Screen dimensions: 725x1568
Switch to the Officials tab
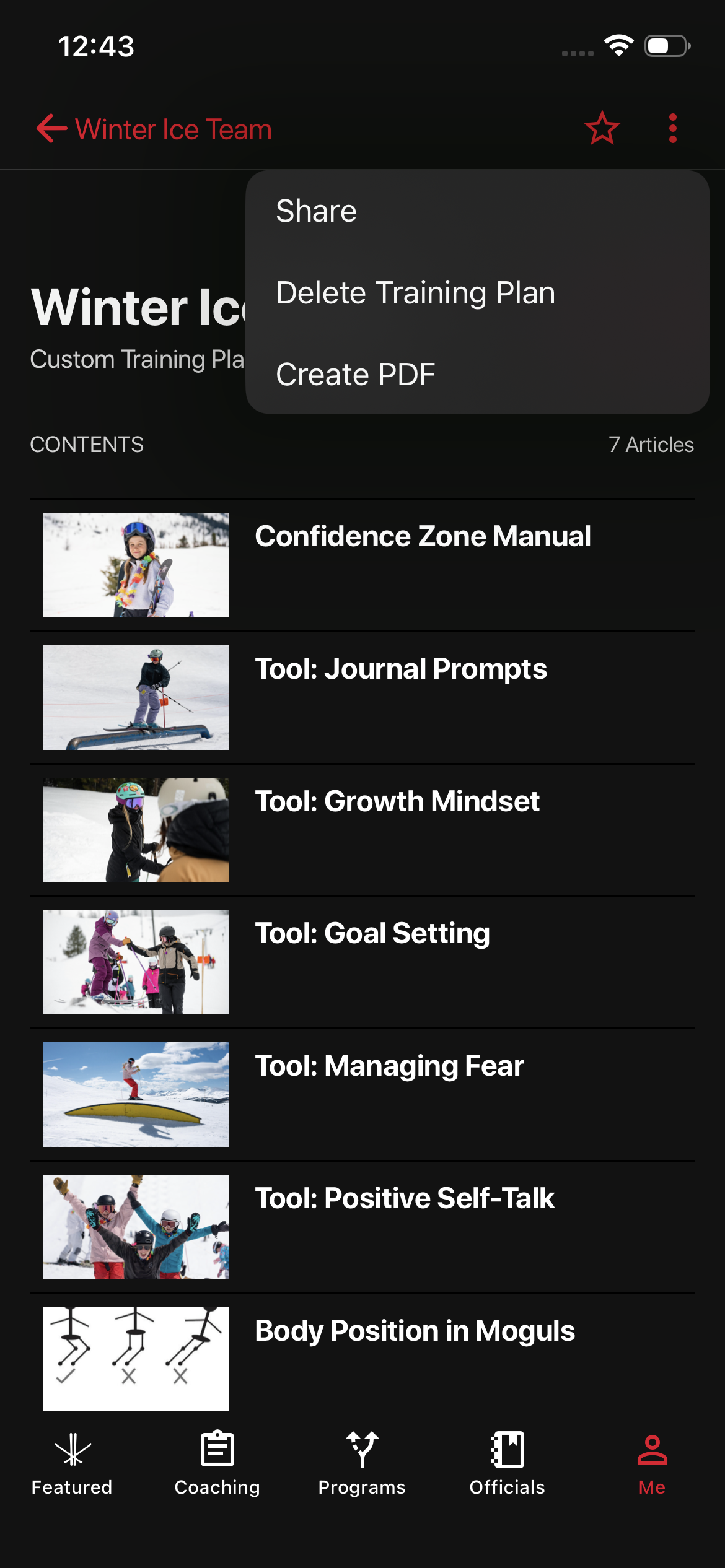507,1464
